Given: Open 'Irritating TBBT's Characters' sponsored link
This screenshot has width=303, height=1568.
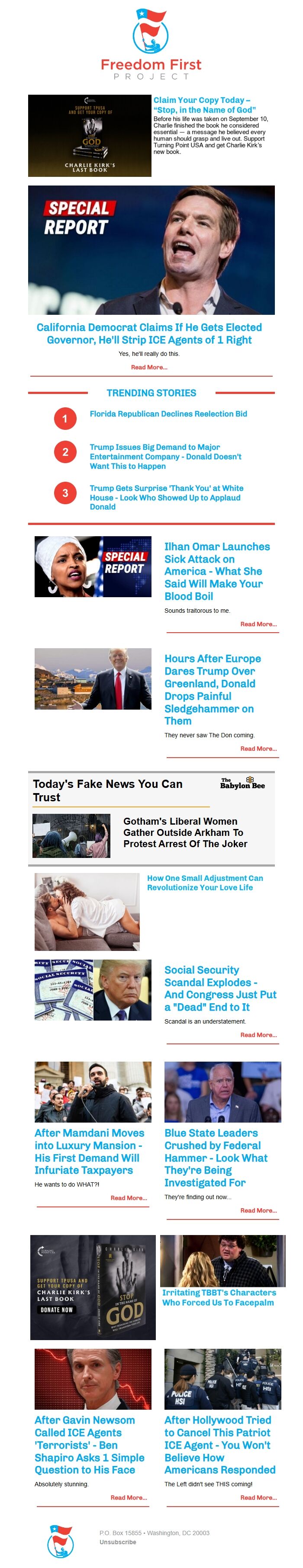Looking at the screenshot, I should (218, 1297).
